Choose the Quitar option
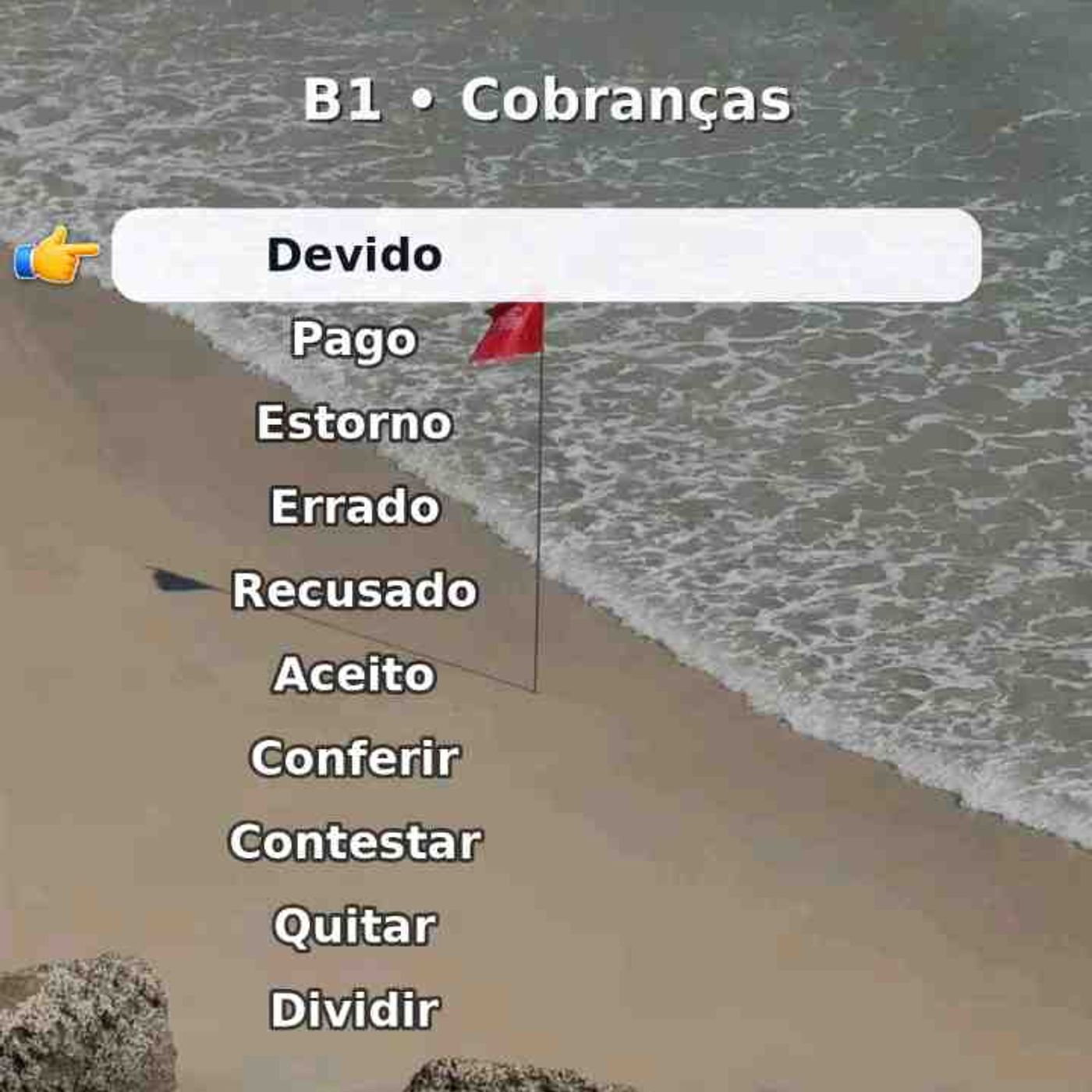The image size is (1092, 1092). point(355,927)
